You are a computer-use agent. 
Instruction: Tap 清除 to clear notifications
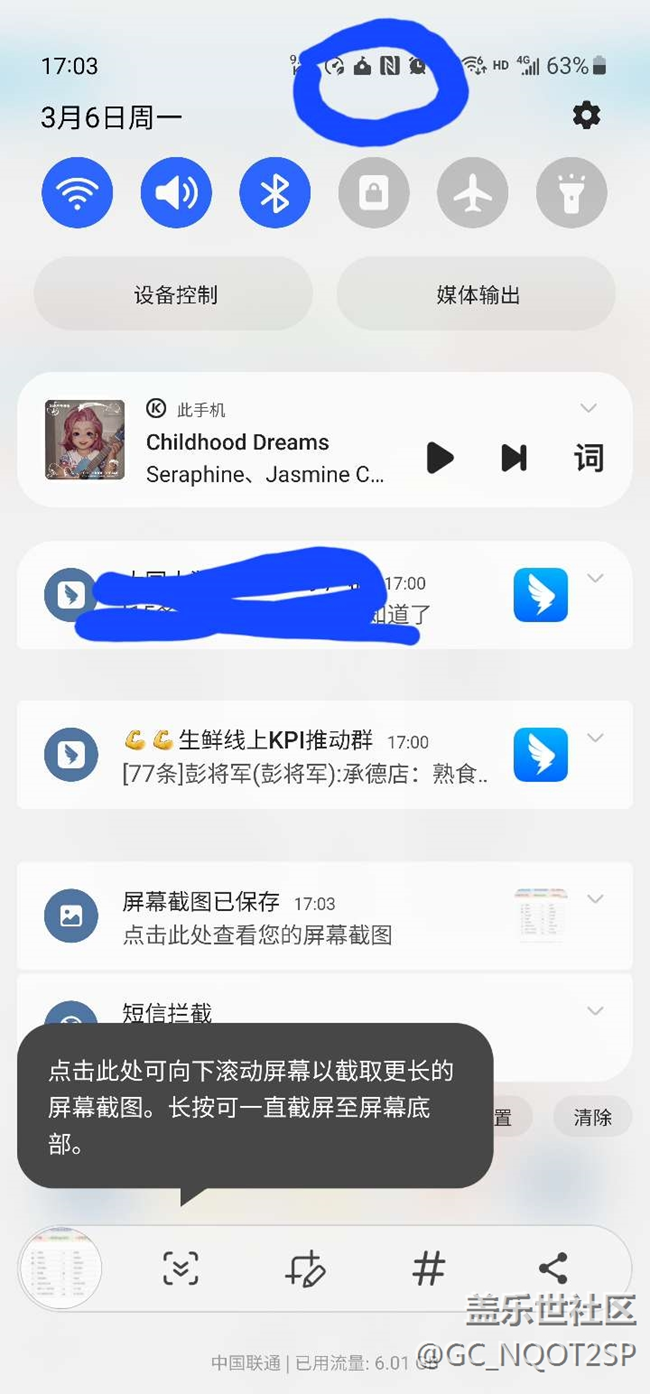point(592,1117)
